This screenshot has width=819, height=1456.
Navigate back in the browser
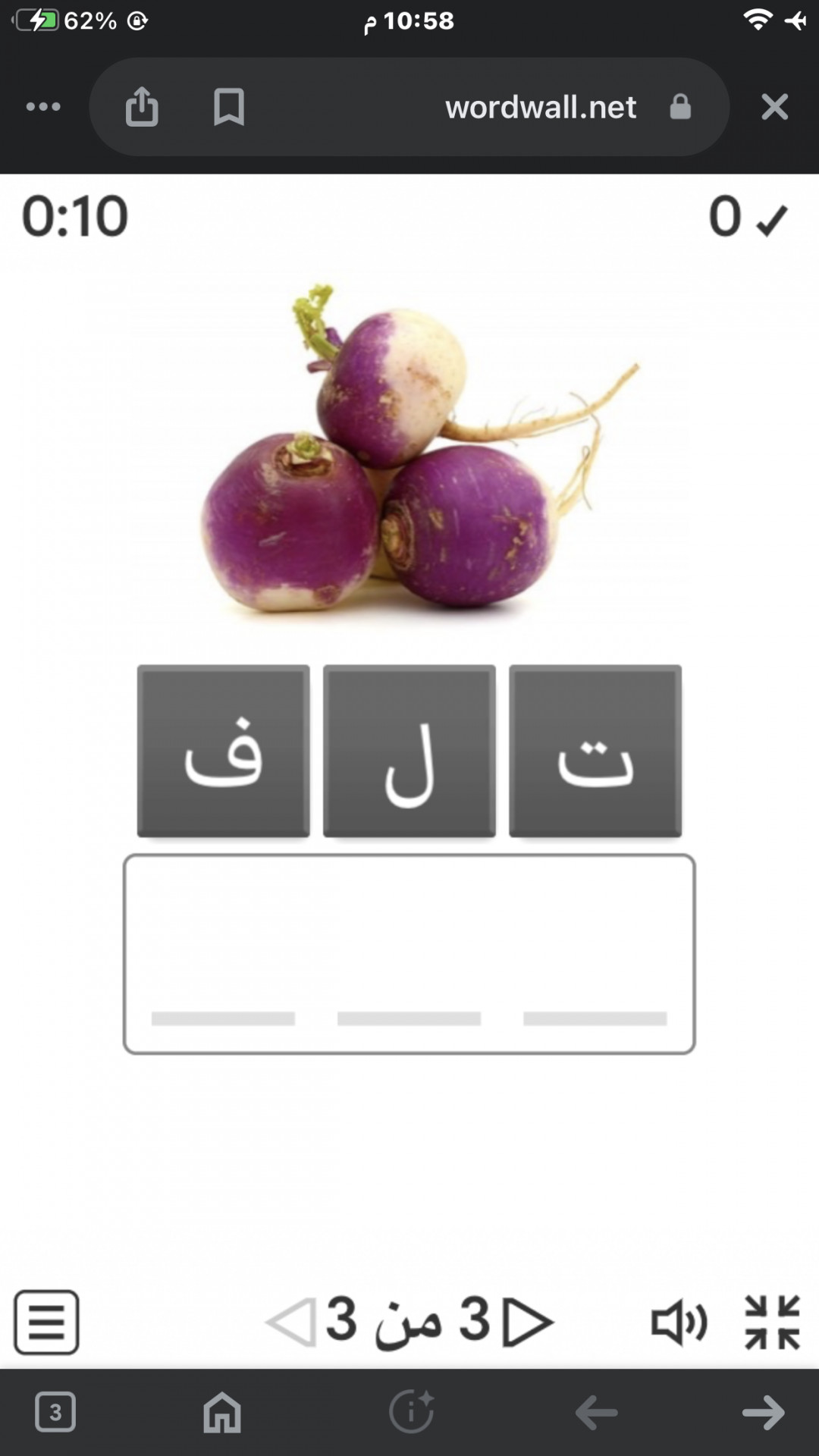pyautogui.click(x=596, y=1412)
